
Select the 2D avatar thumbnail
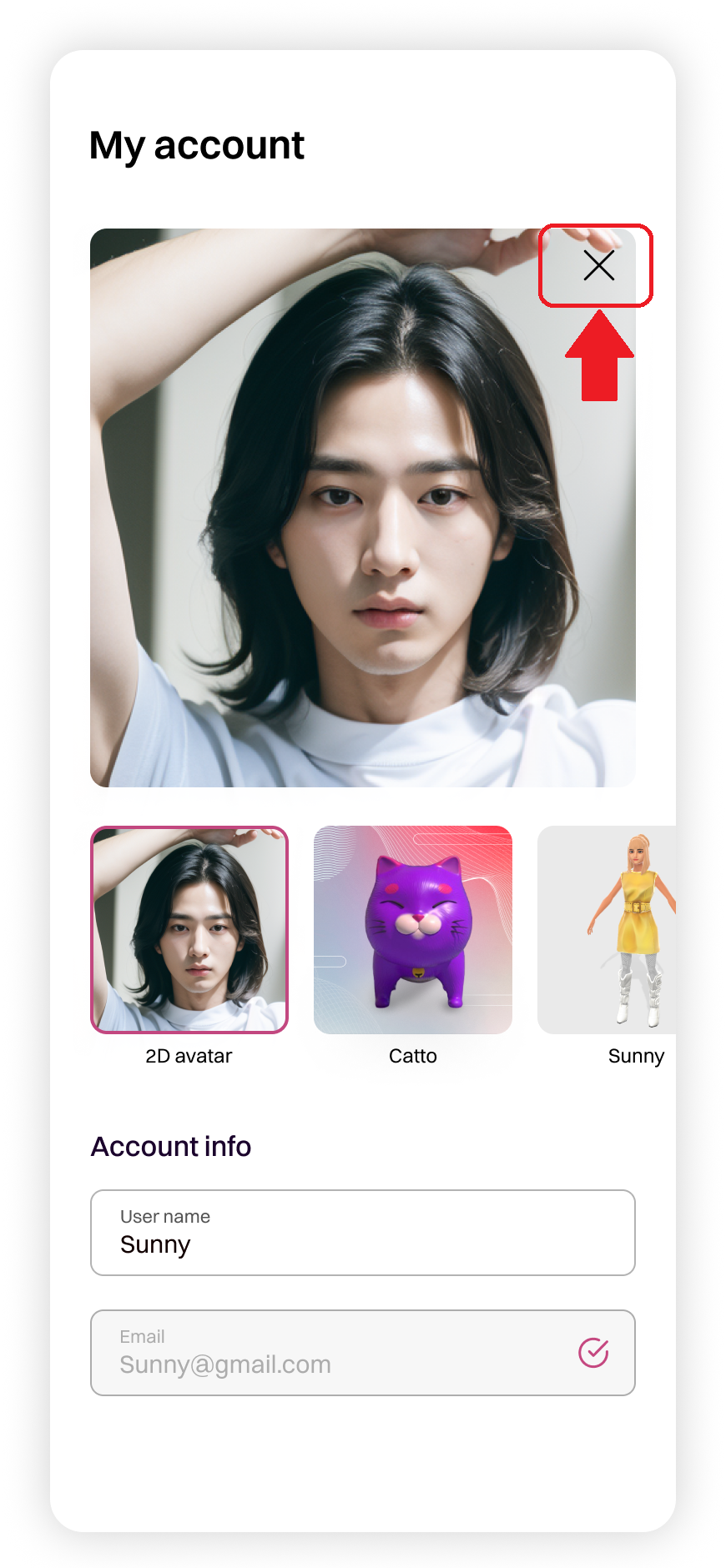click(189, 929)
